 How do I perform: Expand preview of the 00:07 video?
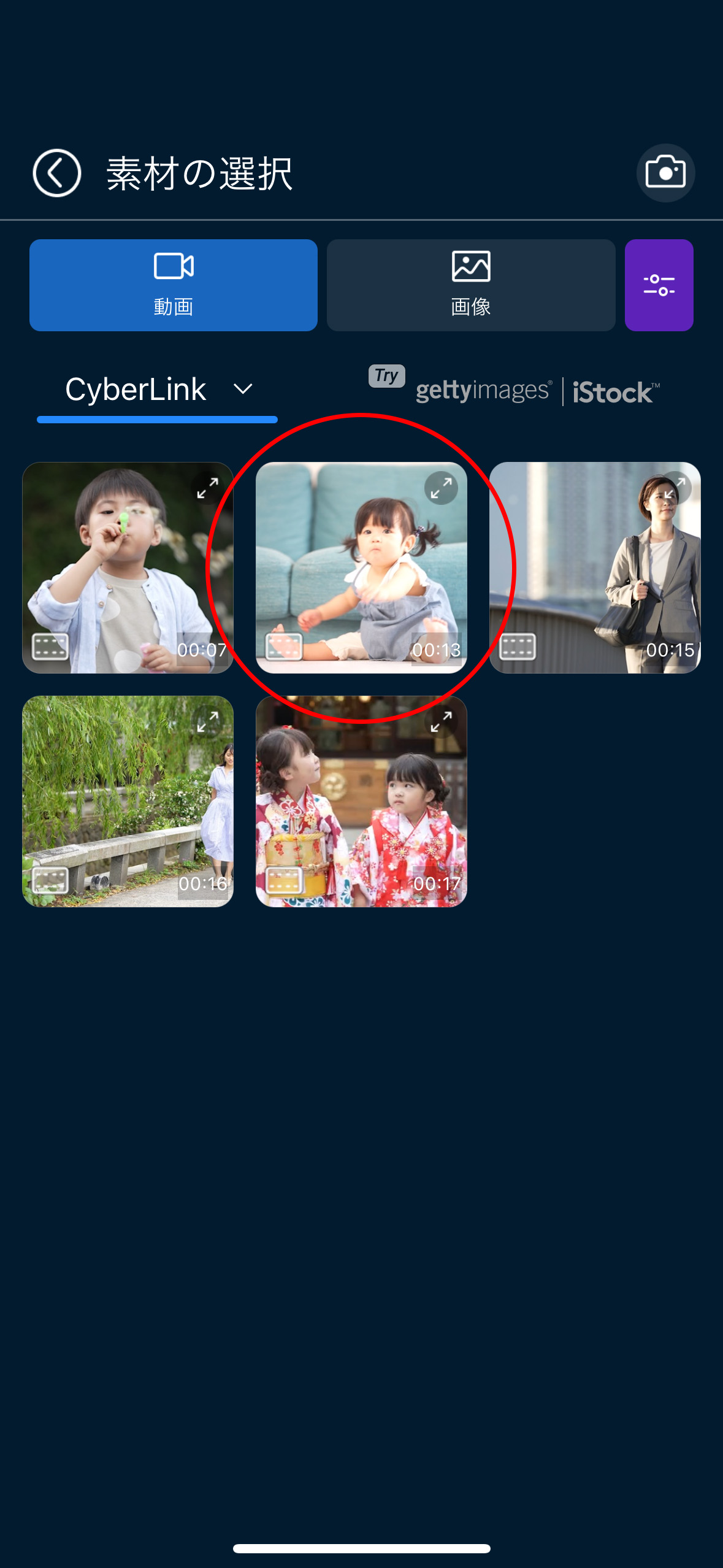tap(208, 488)
